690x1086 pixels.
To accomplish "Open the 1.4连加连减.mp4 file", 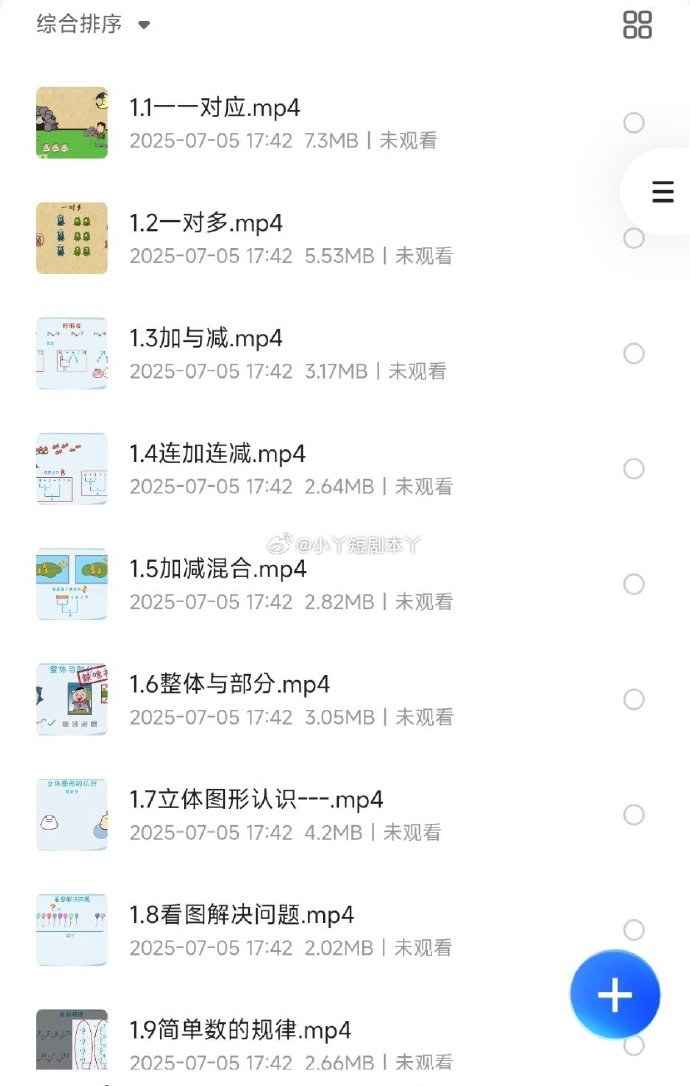I will click(217, 454).
